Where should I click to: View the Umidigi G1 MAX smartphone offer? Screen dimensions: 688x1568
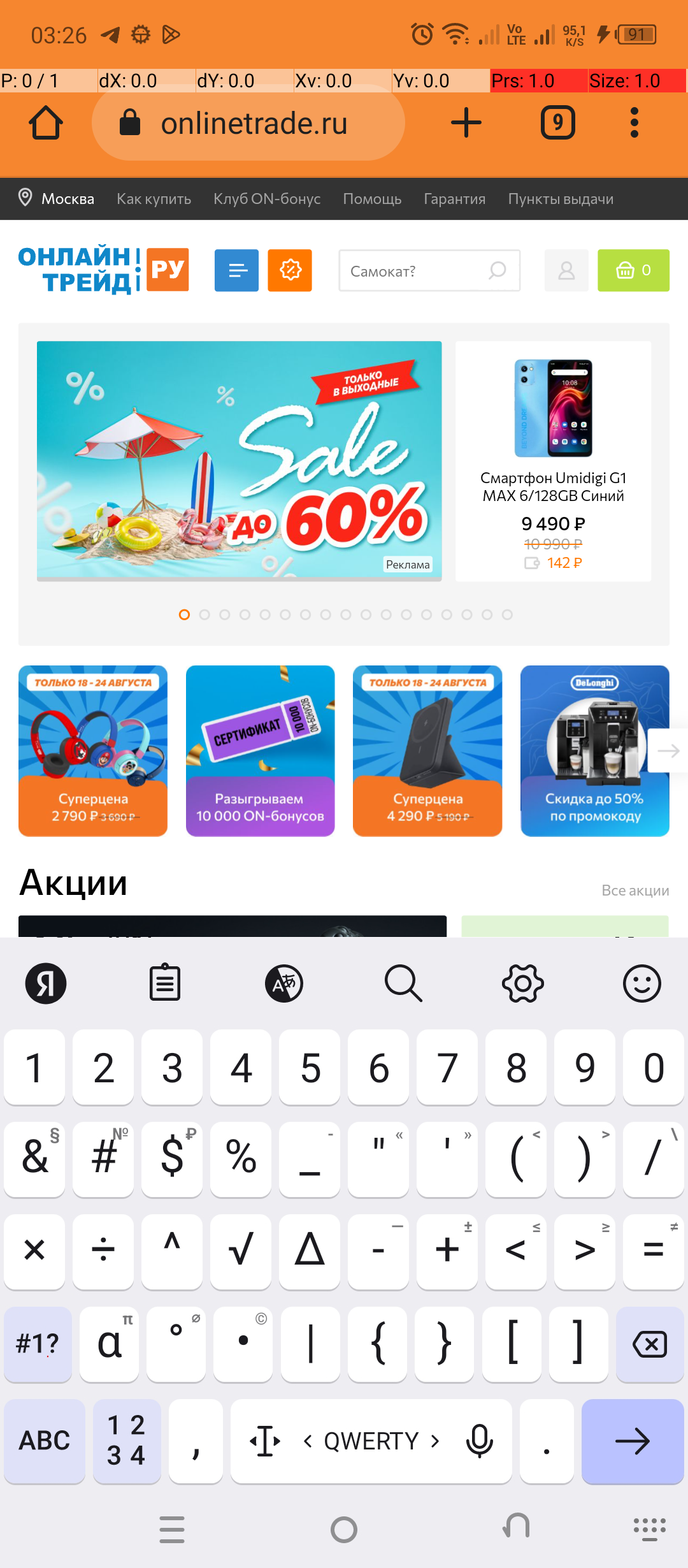pyautogui.click(x=553, y=460)
